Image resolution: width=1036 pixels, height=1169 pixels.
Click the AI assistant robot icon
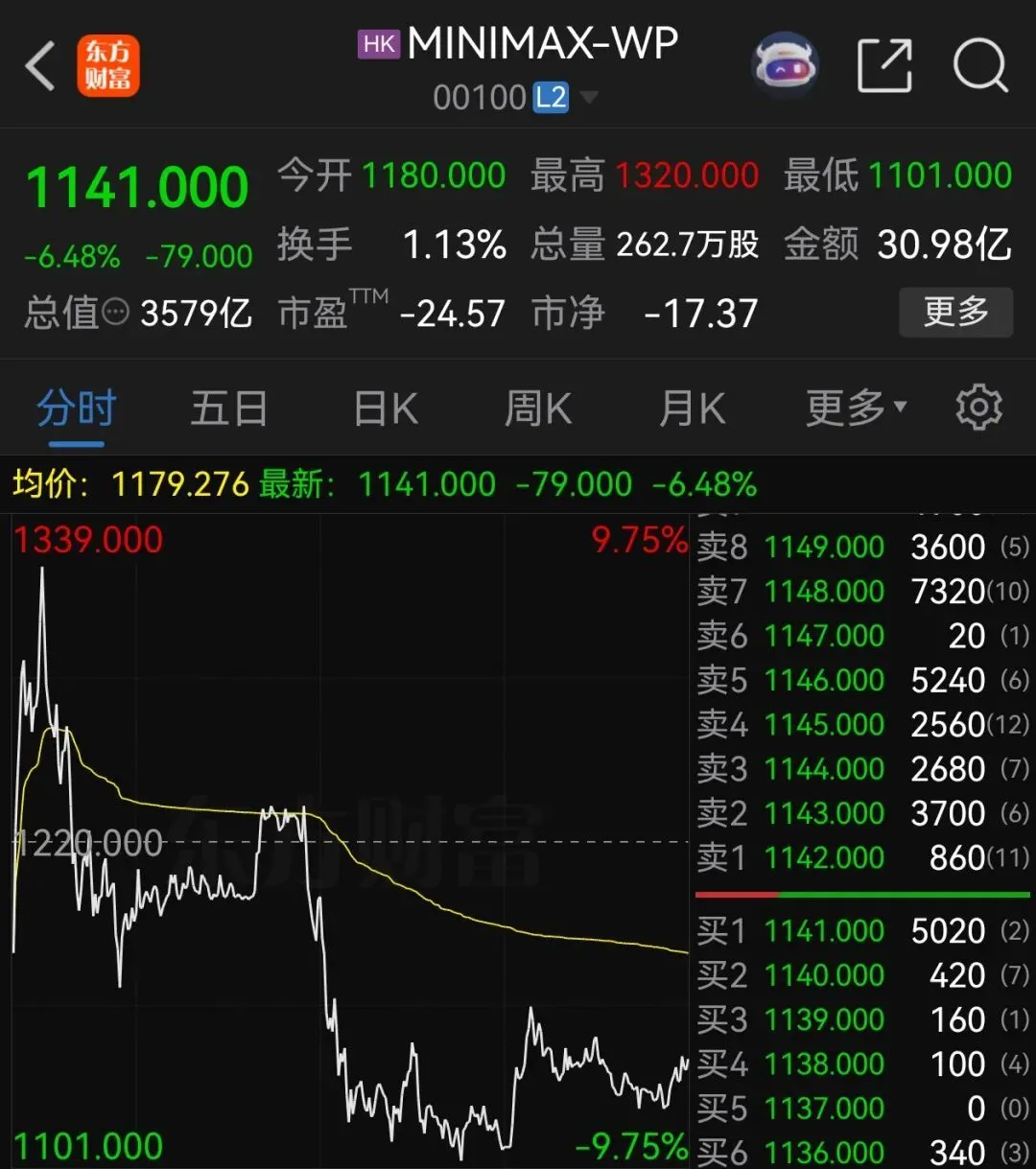tap(786, 64)
